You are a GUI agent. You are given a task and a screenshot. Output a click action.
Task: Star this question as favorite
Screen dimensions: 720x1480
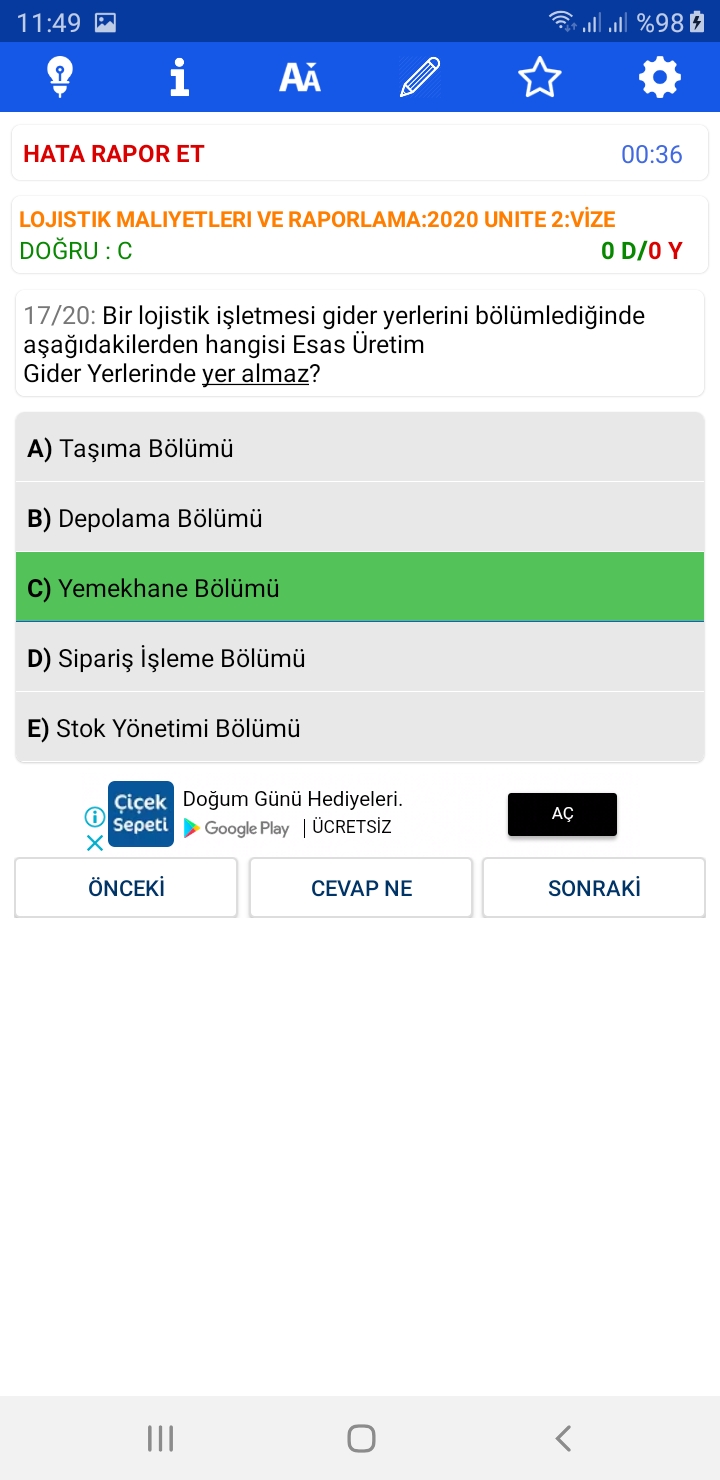pyautogui.click(x=540, y=77)
